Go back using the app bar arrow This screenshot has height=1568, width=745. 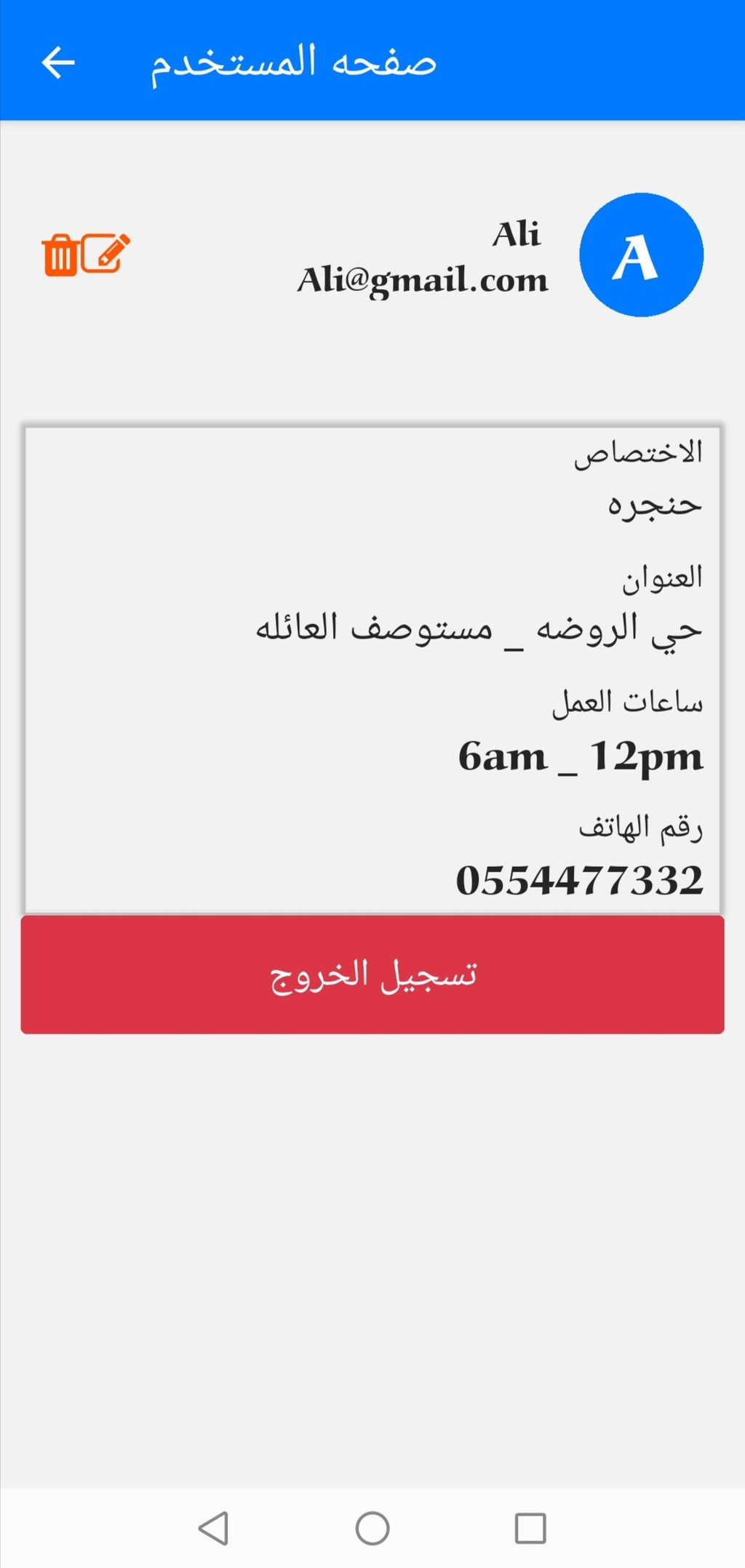pyautogui.click(x=58, y=62)
